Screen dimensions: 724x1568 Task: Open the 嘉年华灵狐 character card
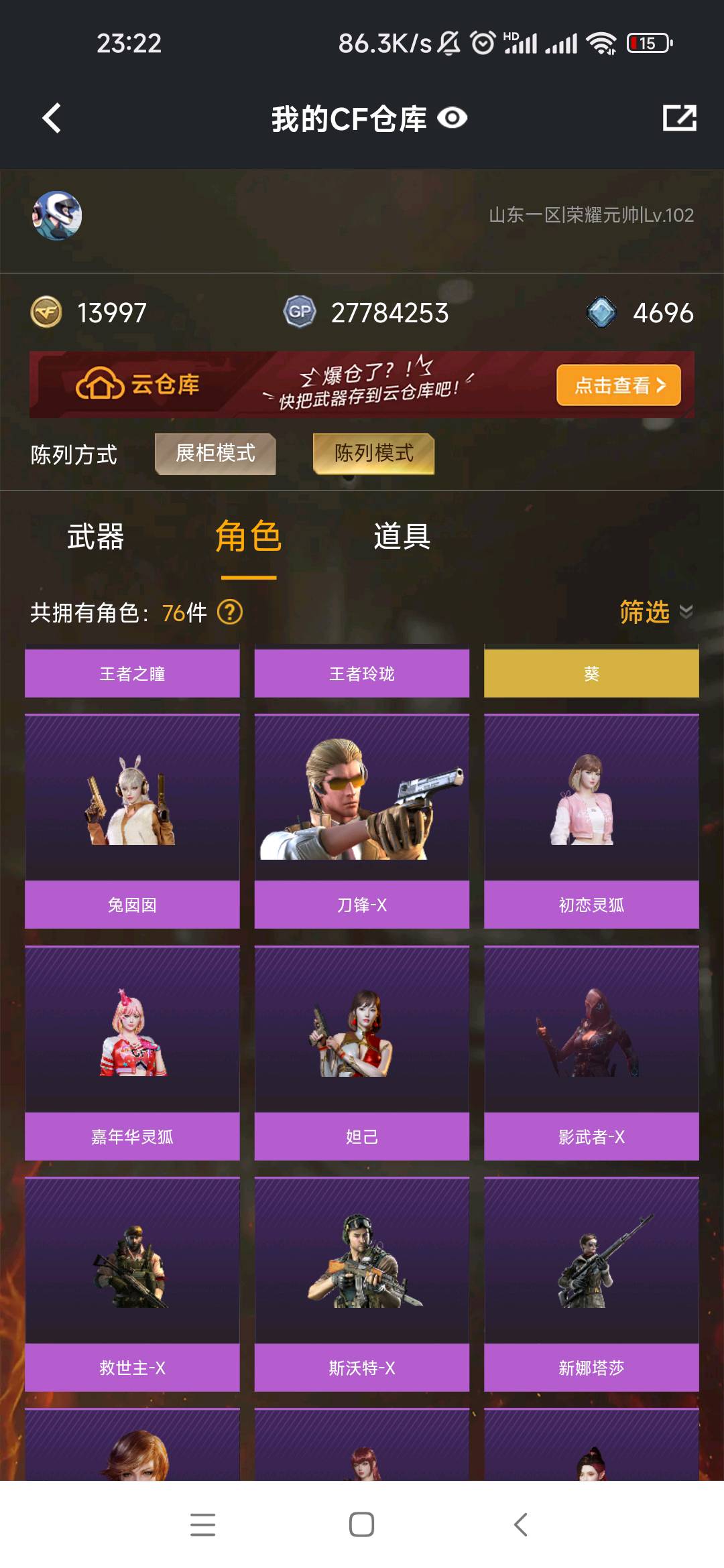132,1052
